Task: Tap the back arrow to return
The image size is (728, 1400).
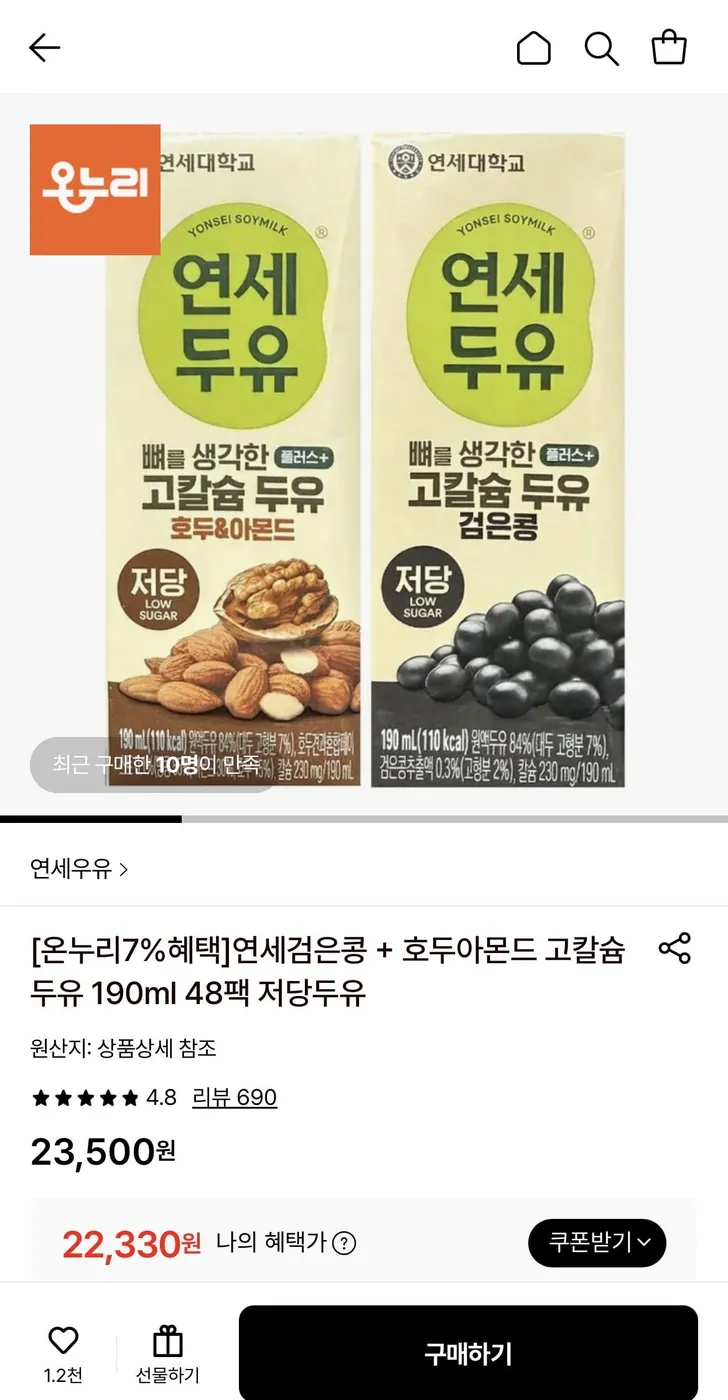Action: pos(45,47)
